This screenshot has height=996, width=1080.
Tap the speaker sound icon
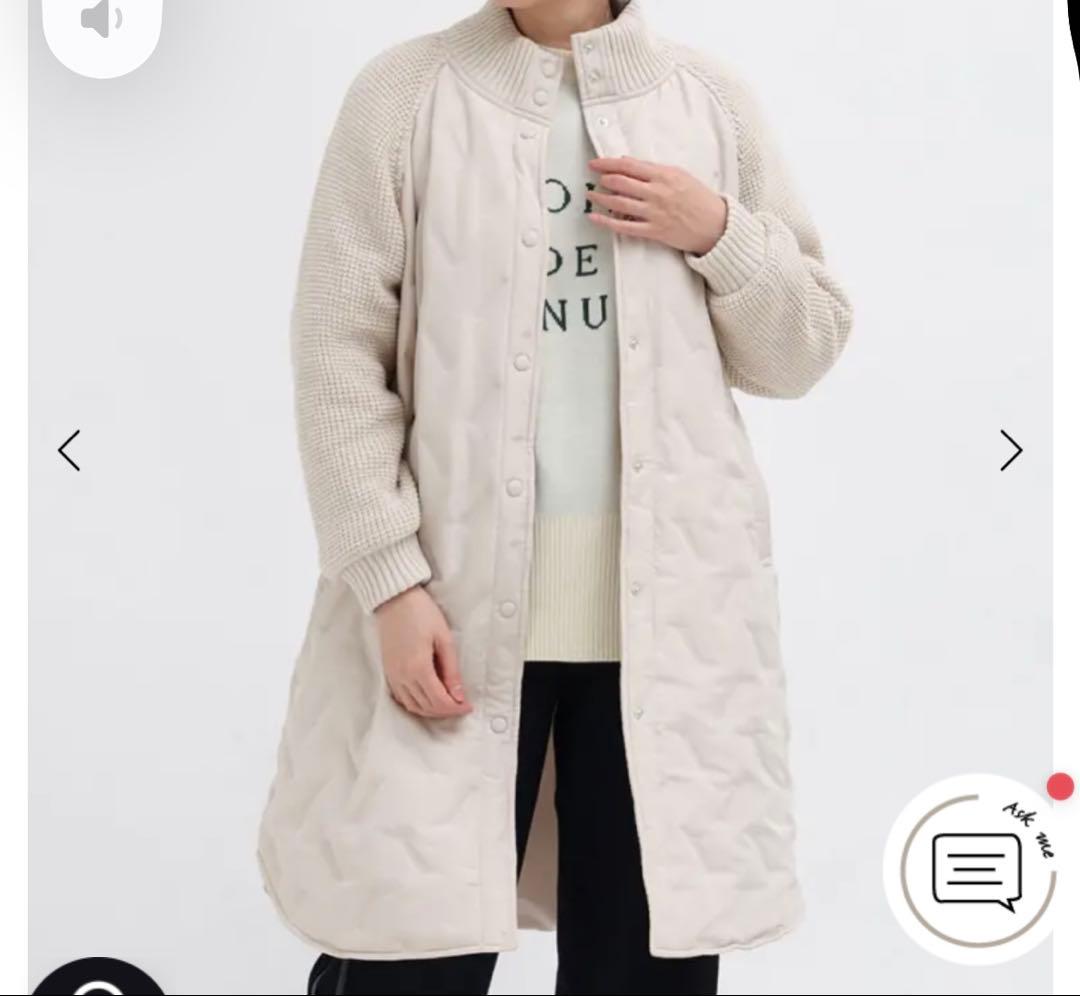101,19
